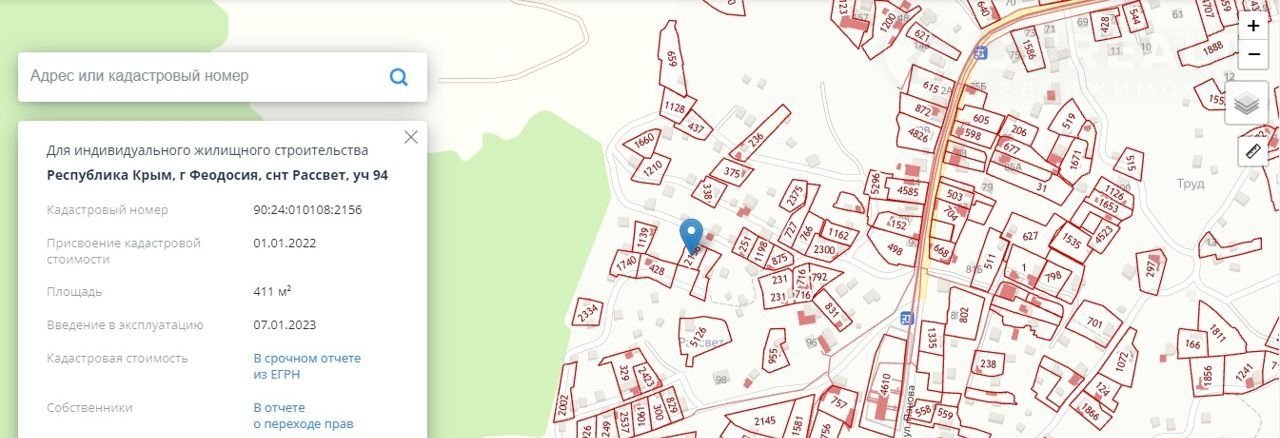Zoom out the map with minus button
Viewport: 1280px width, 438px height.
pyautogui.click(x=1253, y=54)
